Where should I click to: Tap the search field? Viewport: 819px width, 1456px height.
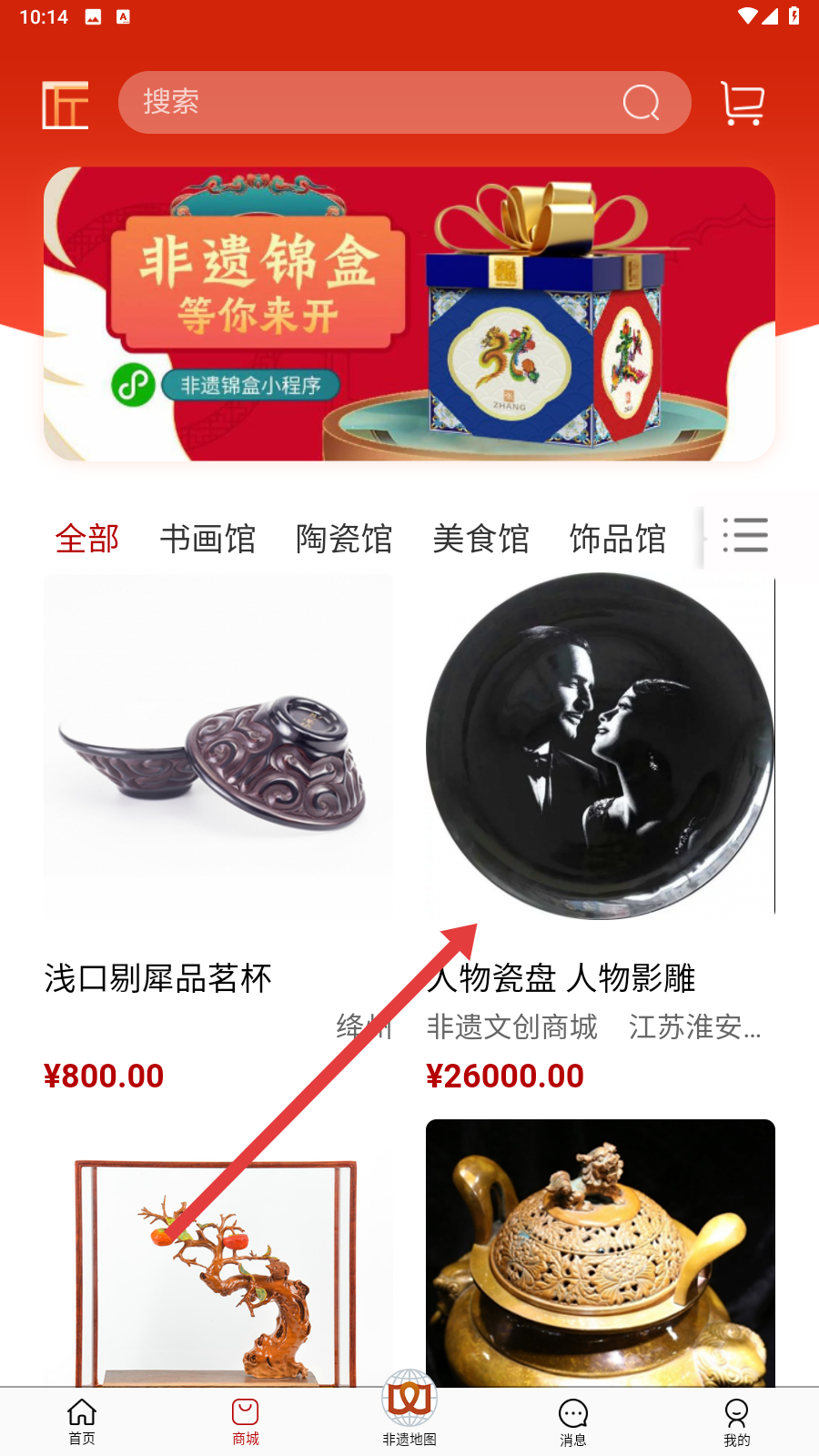pyautogui.click(x=404, y=102)
